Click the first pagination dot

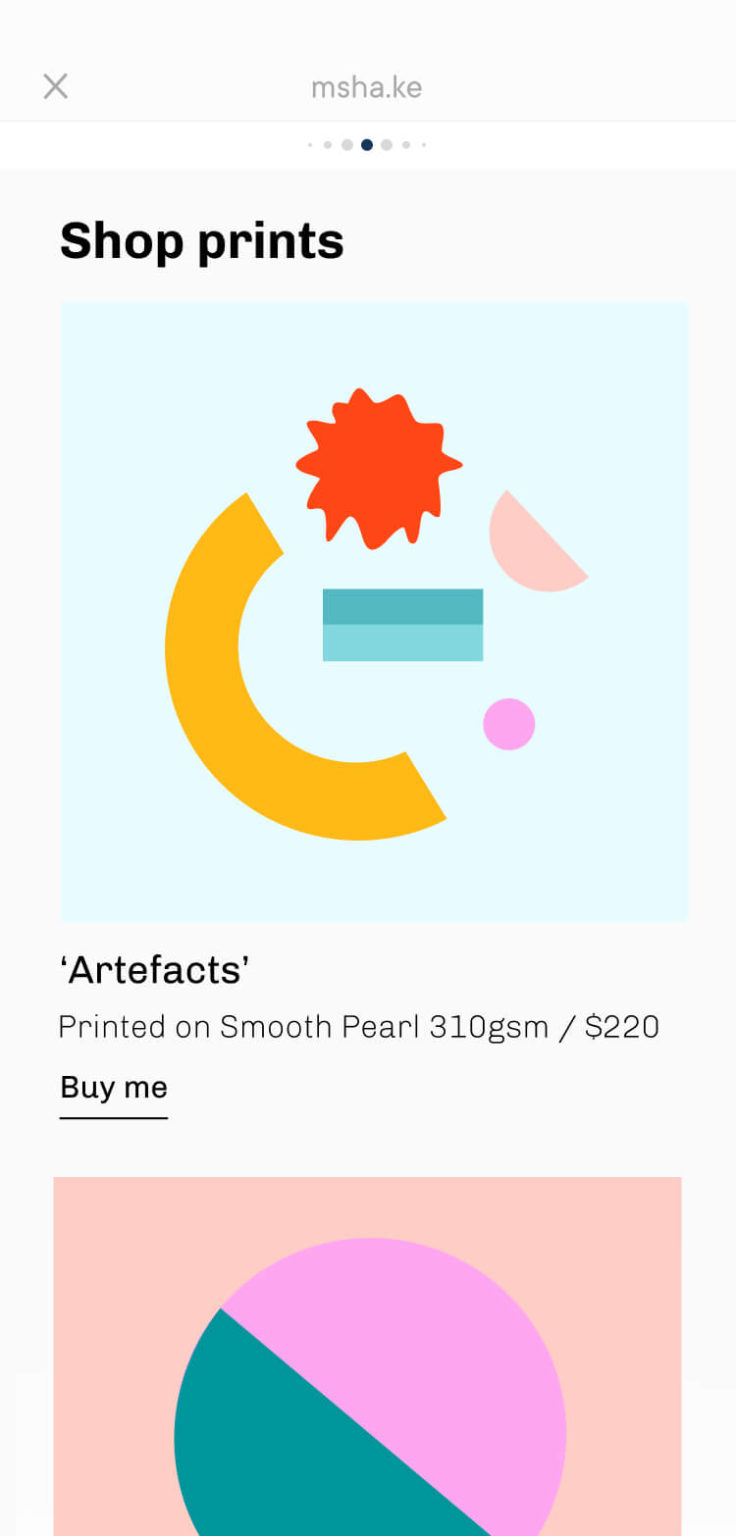pos(308,143)
